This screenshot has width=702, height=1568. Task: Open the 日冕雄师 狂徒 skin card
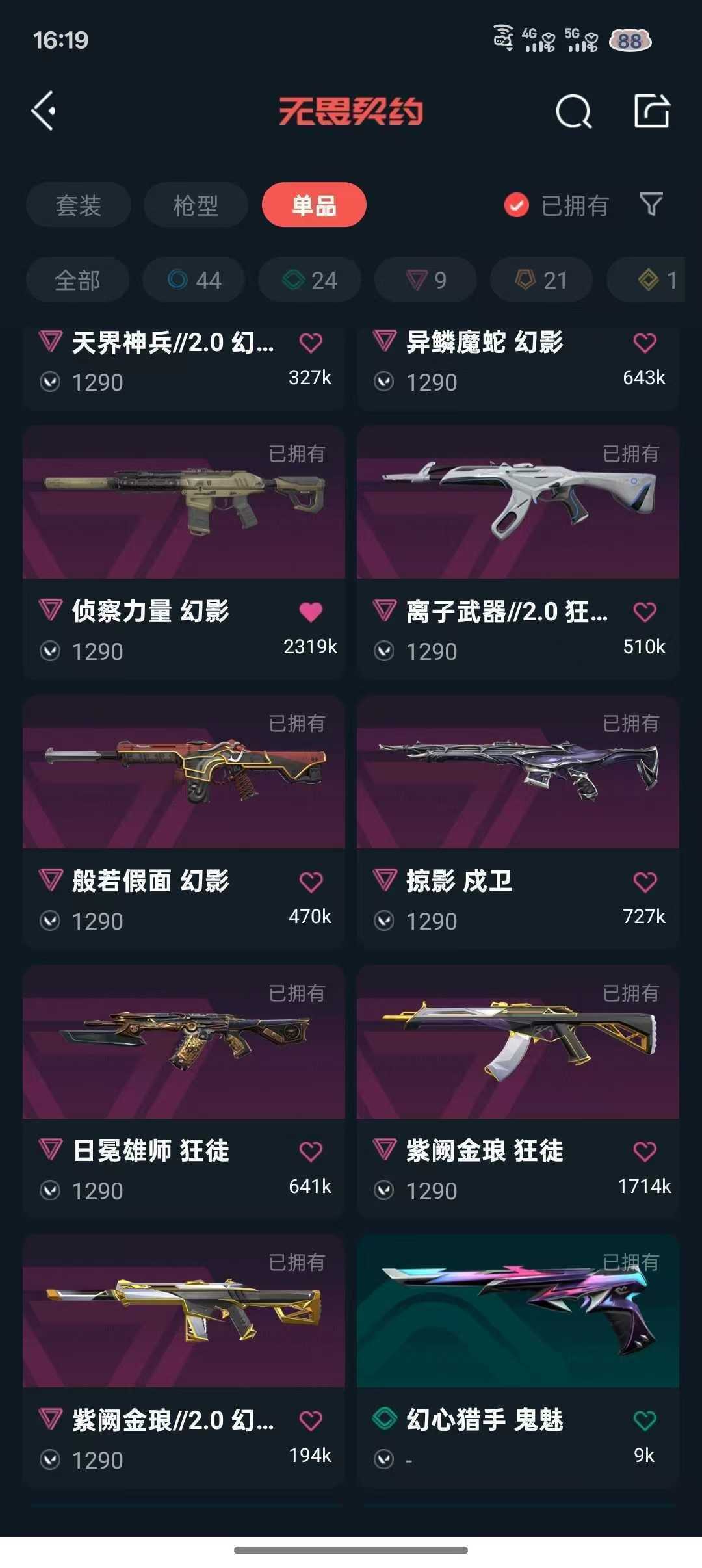[x=184, y=1092]
